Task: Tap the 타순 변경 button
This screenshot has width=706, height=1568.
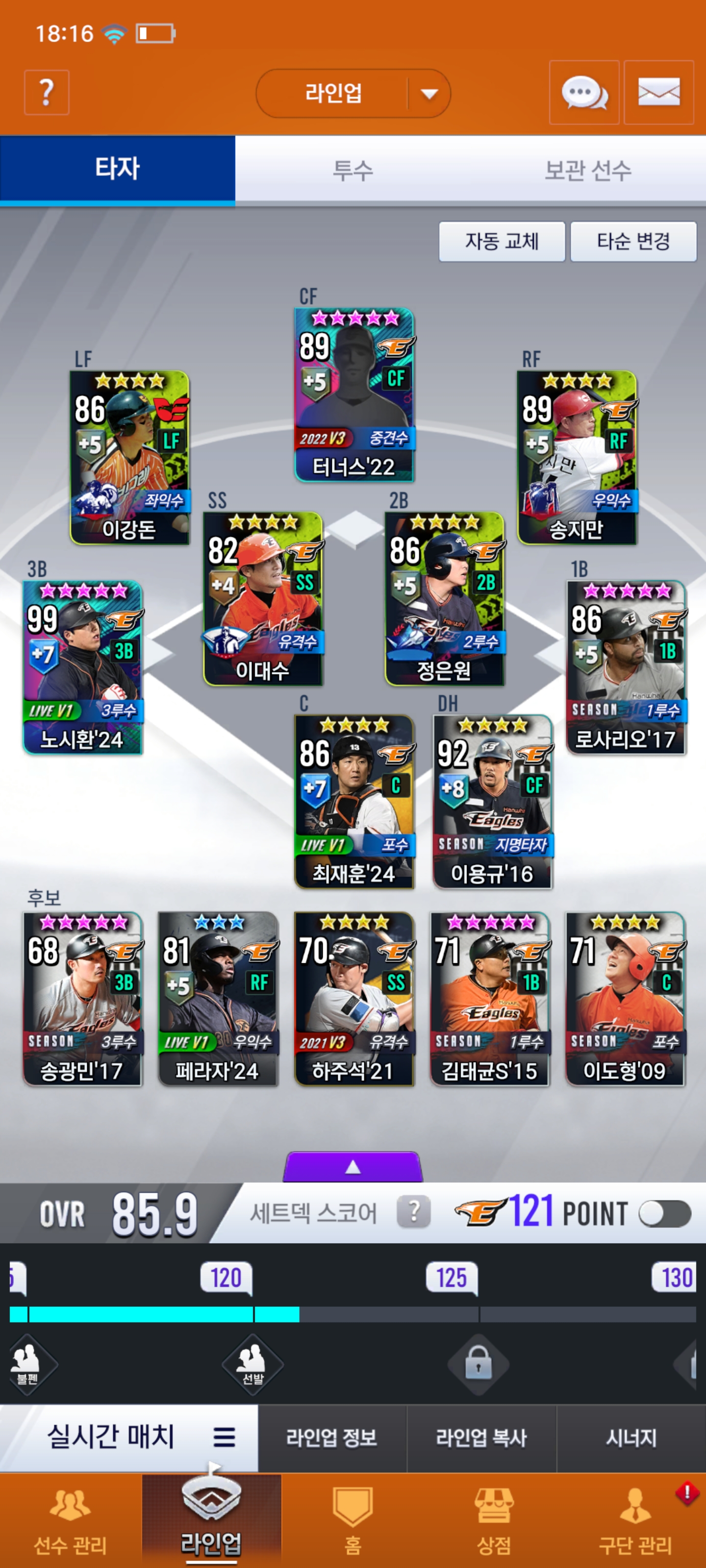Action: [x=633, y=242]
